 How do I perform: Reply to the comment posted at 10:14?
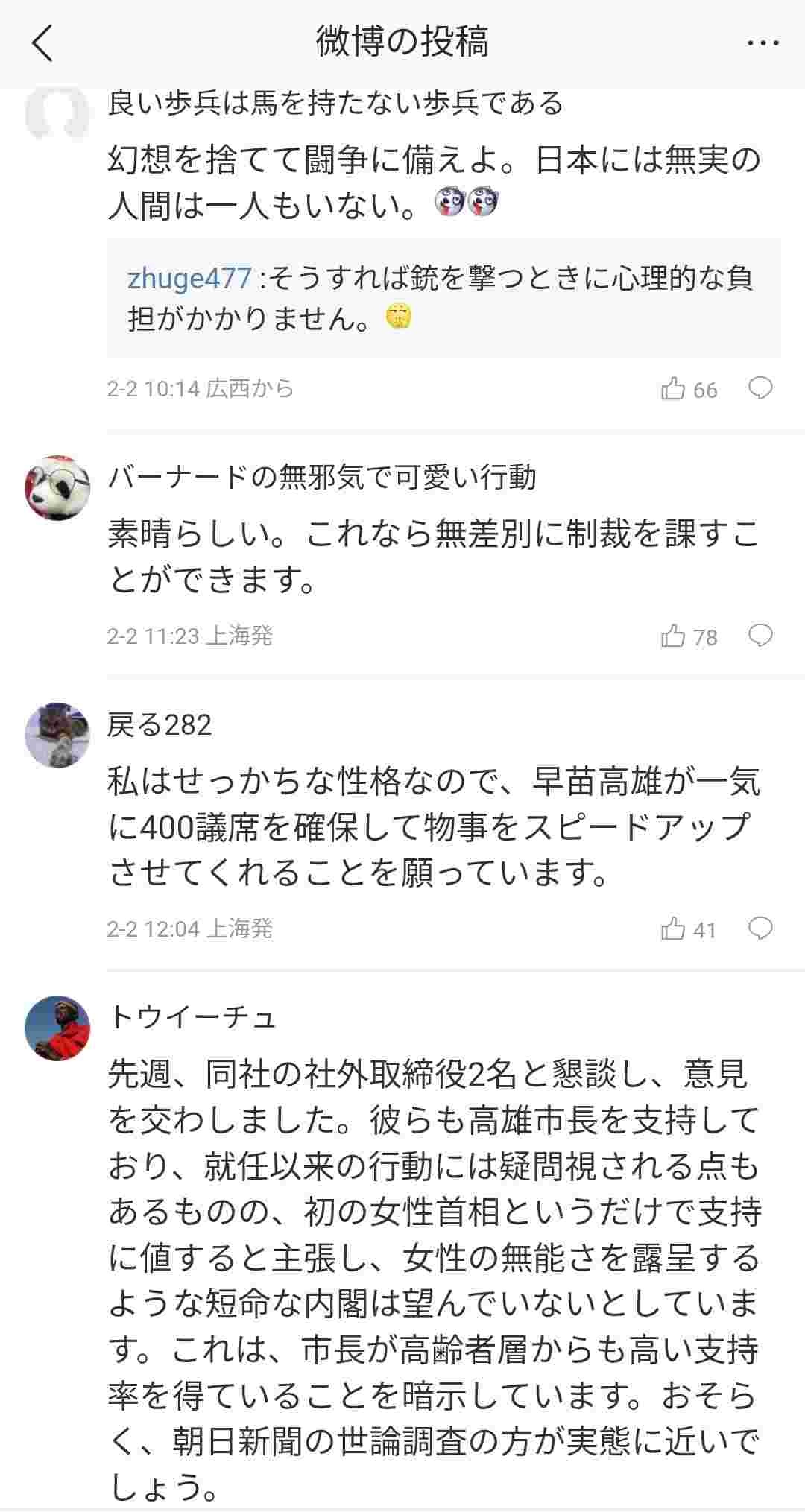tap(760, 388)
